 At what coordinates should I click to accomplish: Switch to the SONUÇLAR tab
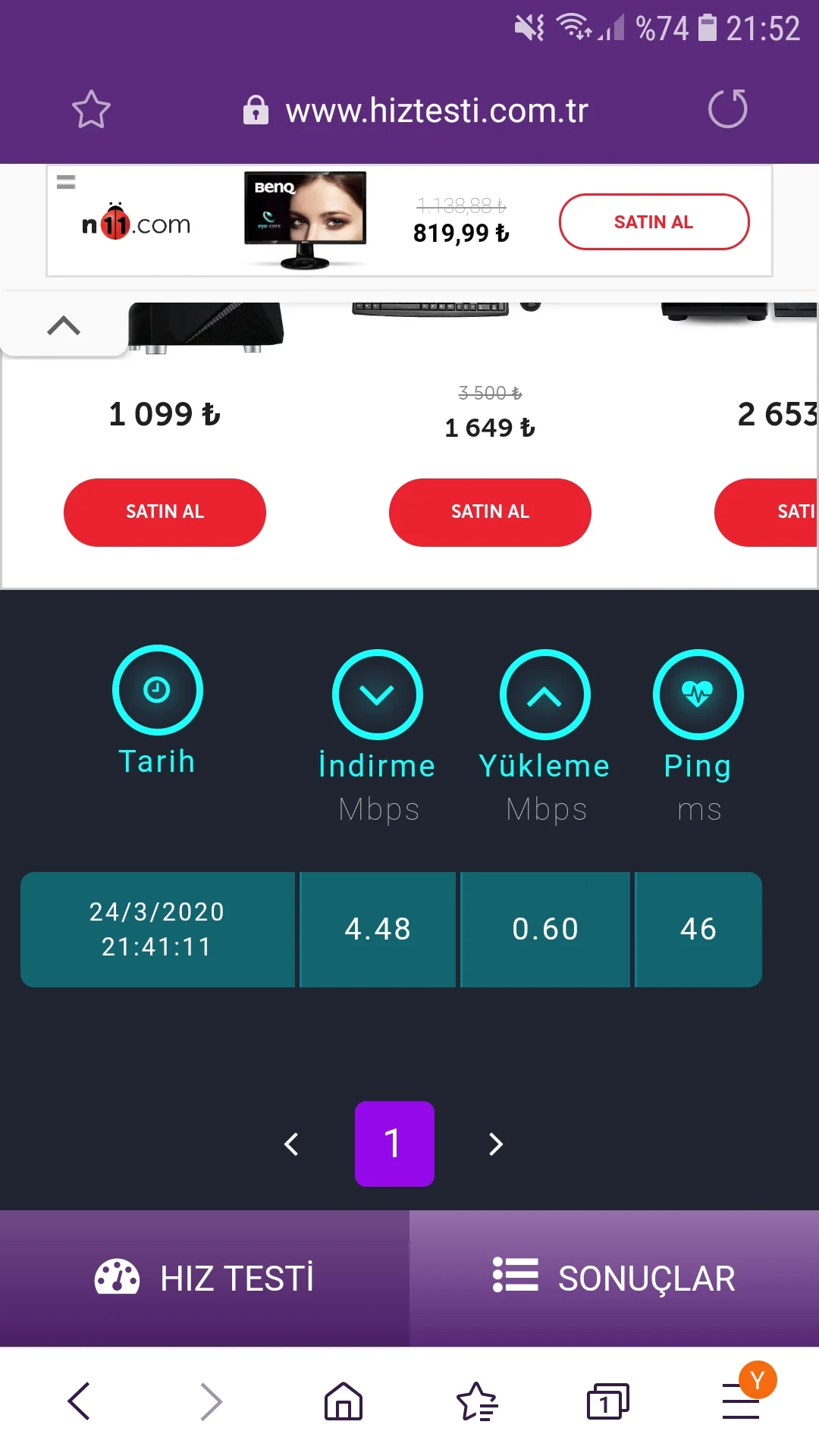(614, 1279)
